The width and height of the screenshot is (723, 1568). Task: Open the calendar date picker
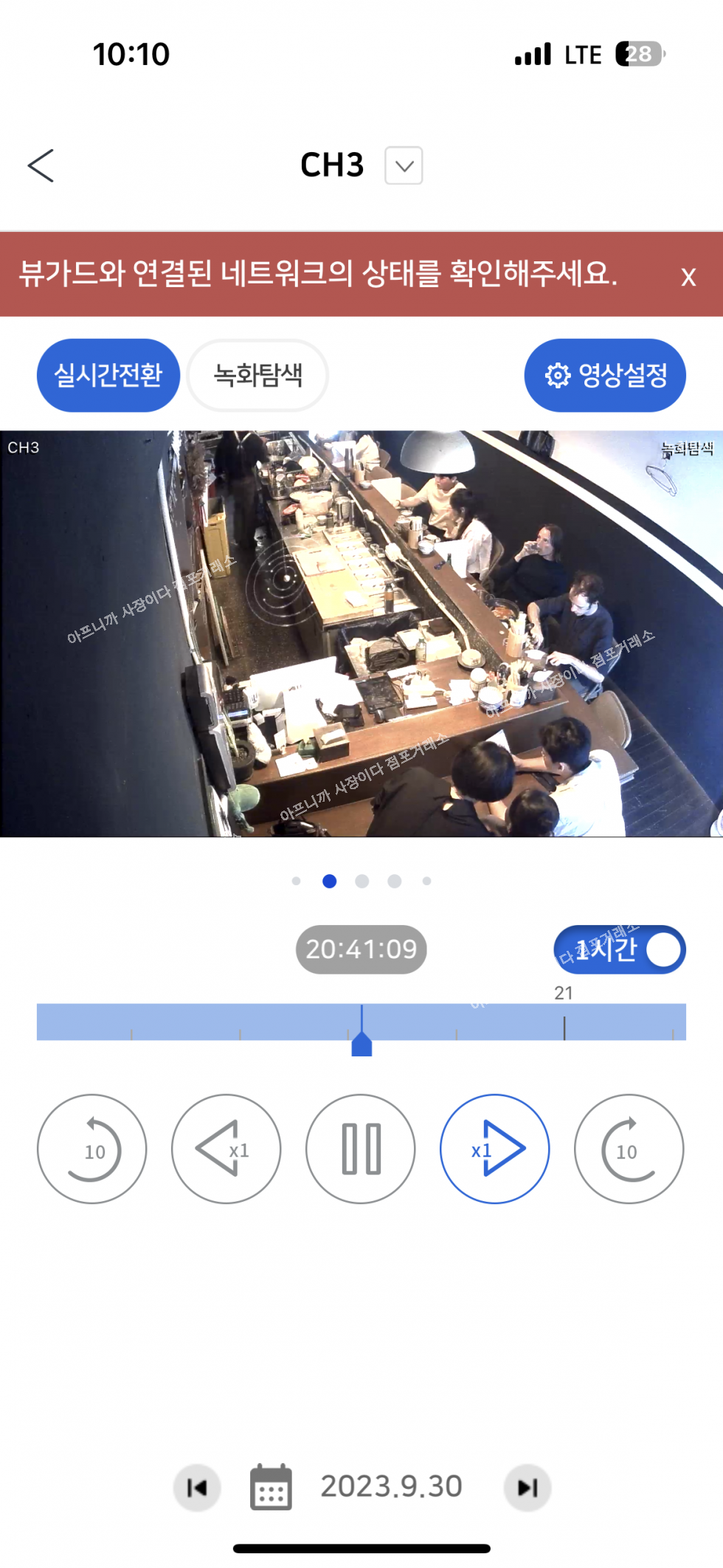click(x=271, y=1488)
